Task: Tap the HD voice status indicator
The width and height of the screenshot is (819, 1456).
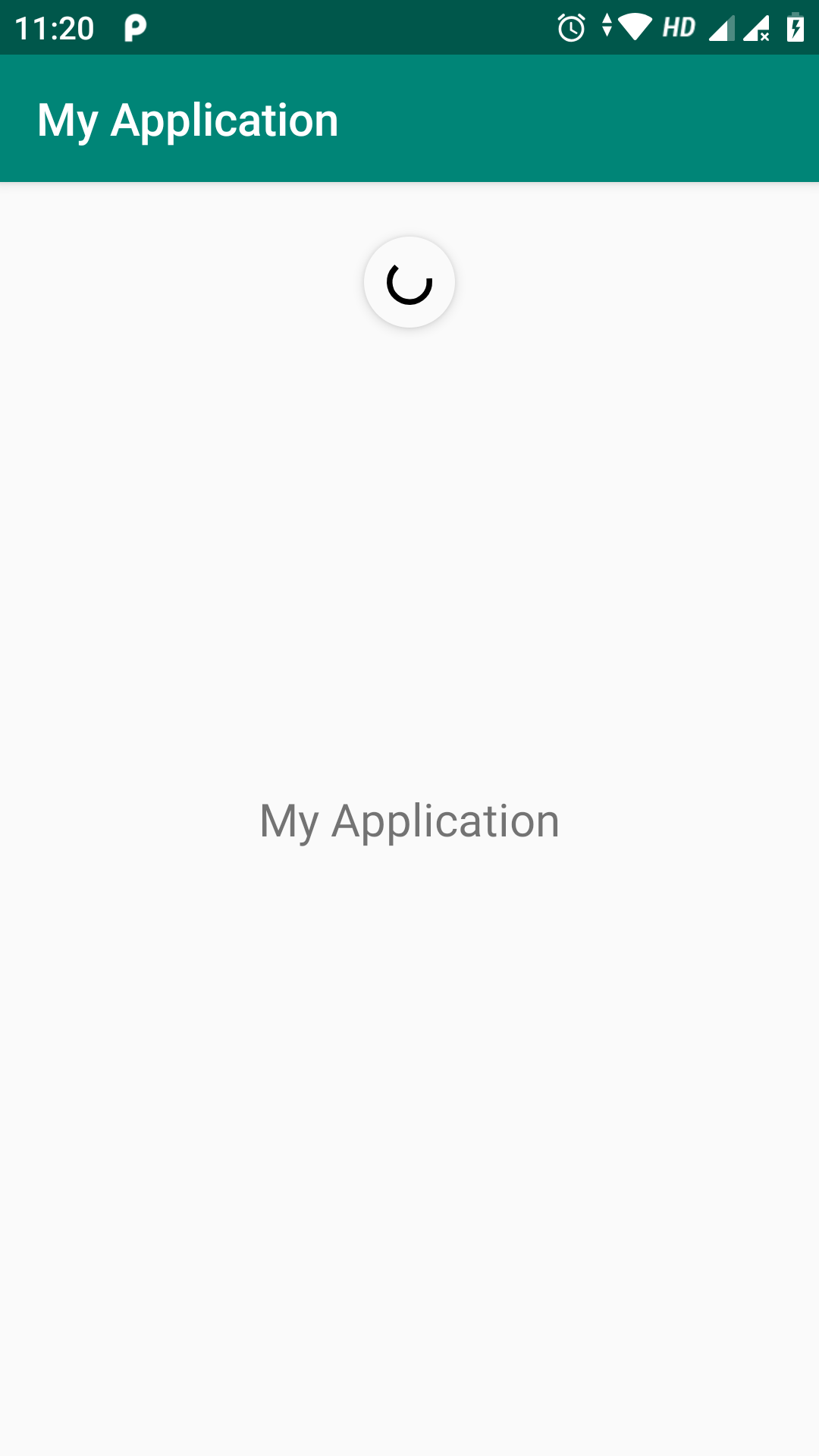Action: 679,27
